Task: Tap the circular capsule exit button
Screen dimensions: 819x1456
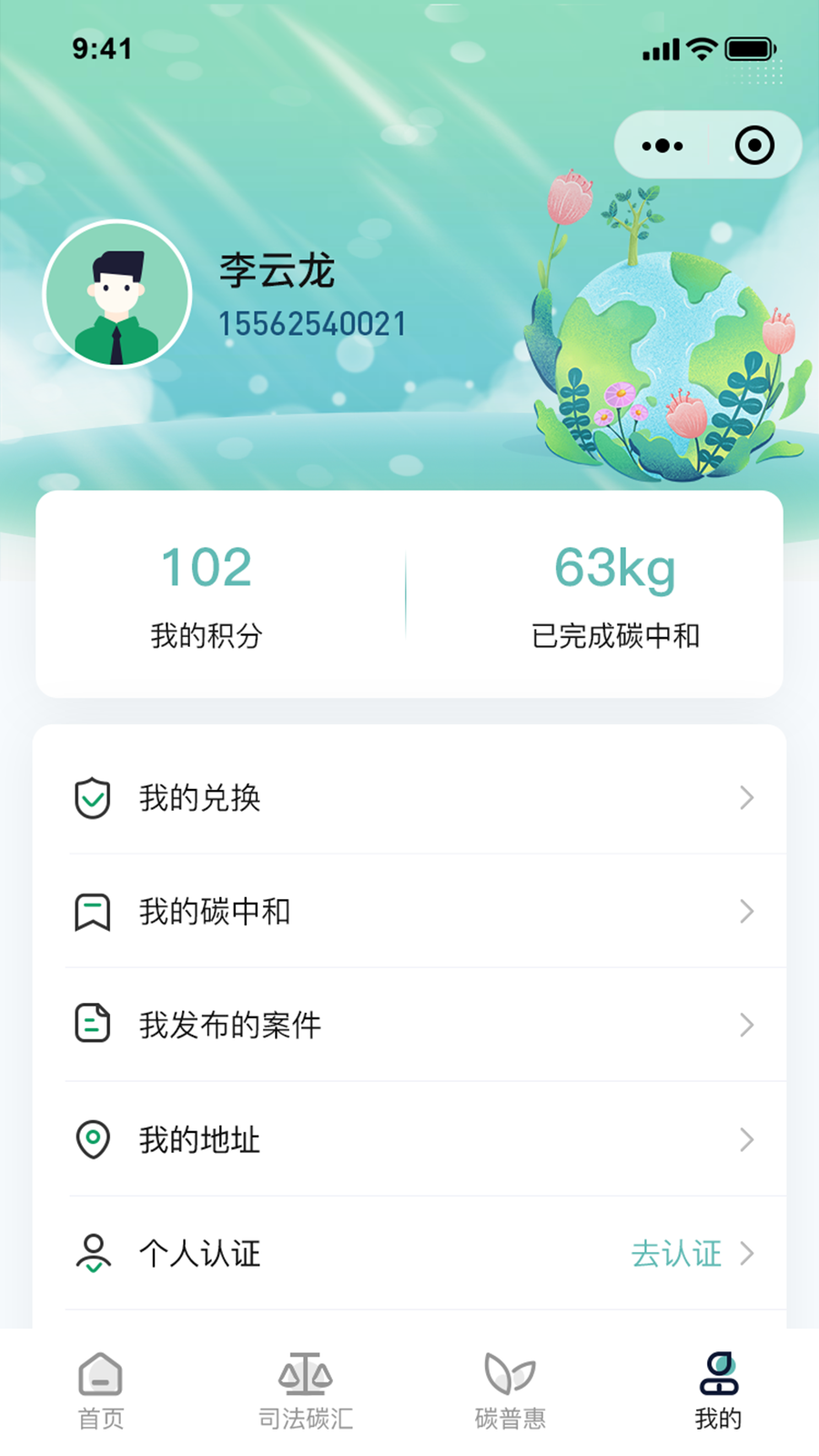Action: click(x=755, y=144)
